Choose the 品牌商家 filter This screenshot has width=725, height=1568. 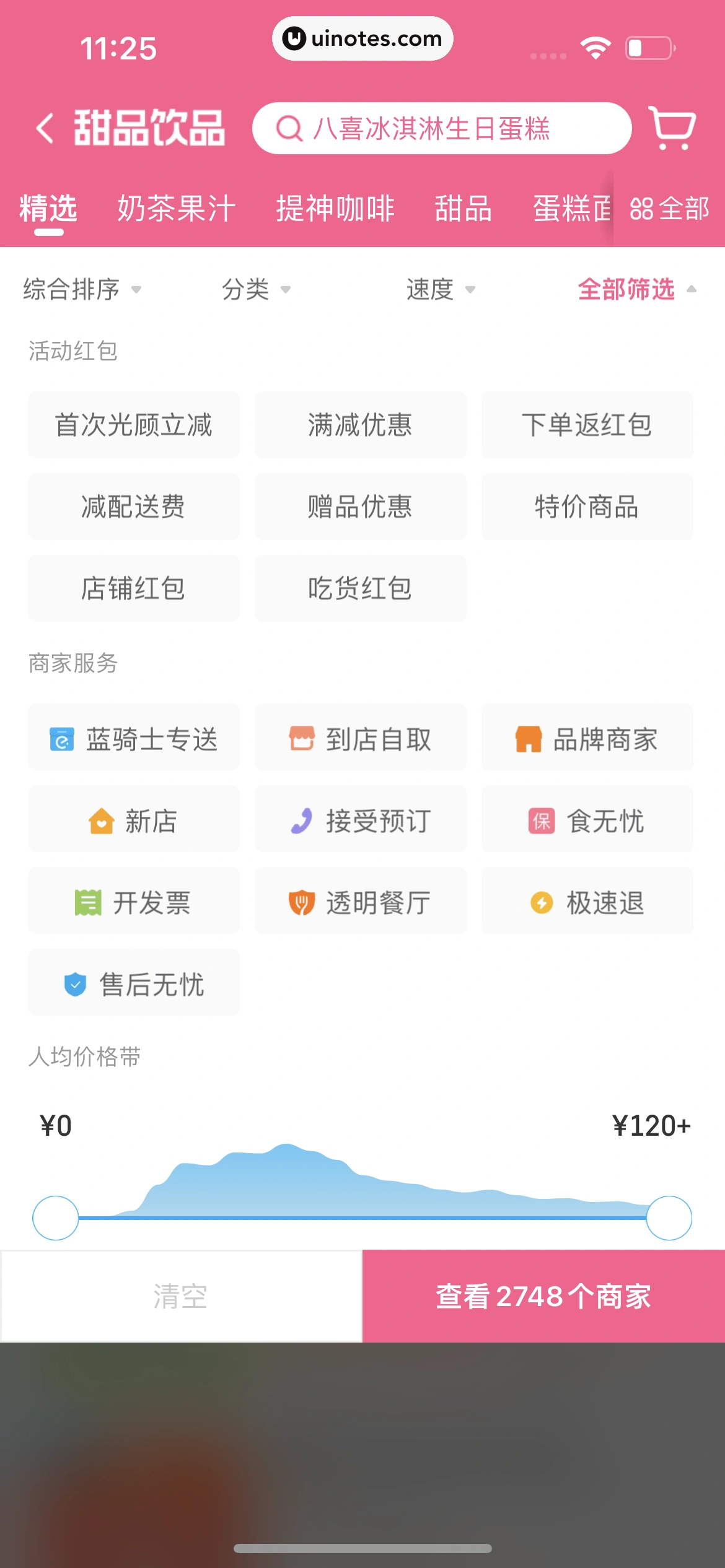(x=587, y=739)
